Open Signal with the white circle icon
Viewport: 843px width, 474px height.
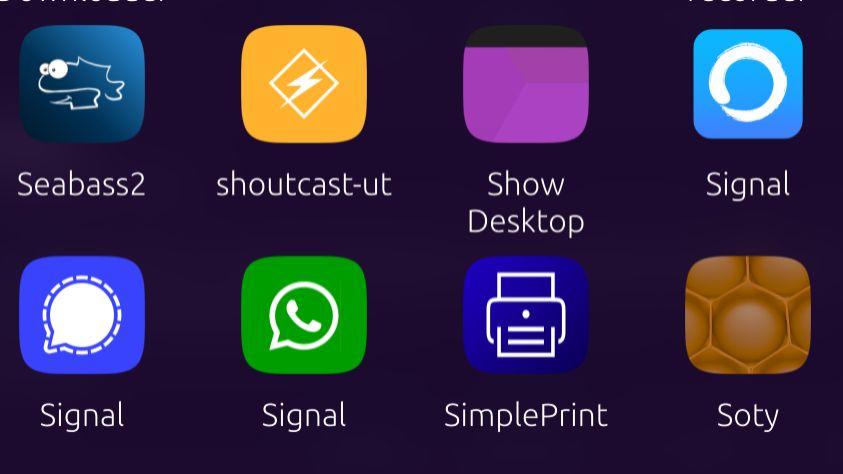pos(748,84)
